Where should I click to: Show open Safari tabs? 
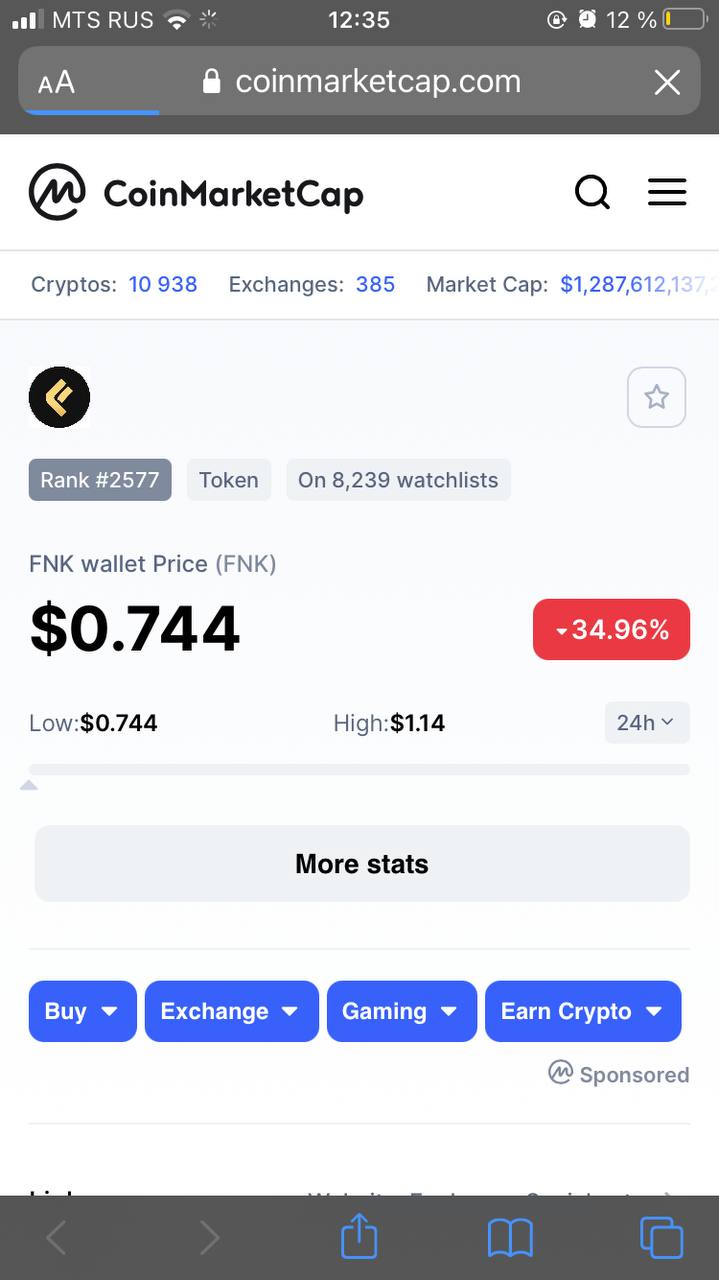[661, 1238]
